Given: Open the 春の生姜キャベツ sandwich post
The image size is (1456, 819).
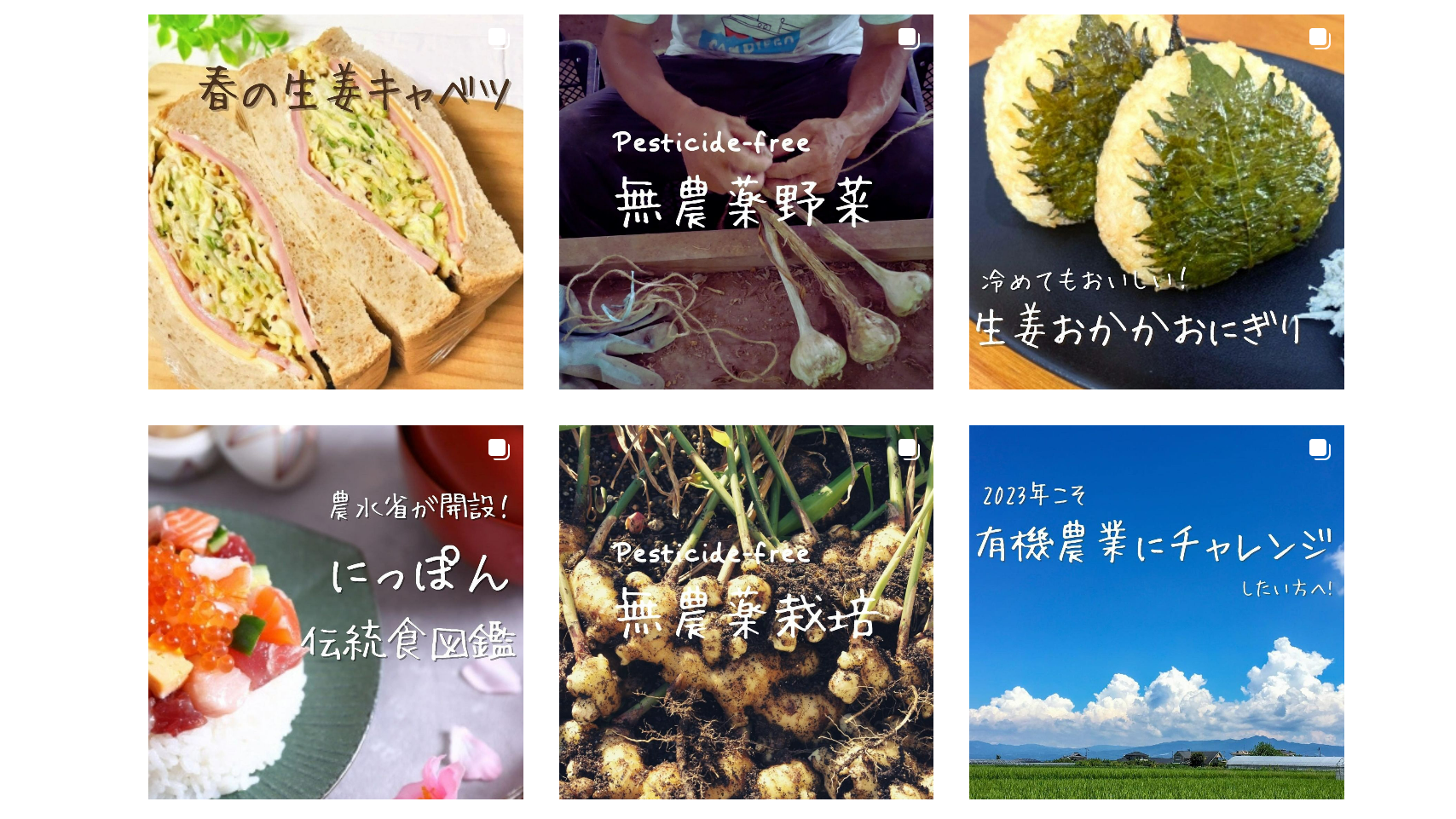Looking at the screenshot, I should 335,202.
